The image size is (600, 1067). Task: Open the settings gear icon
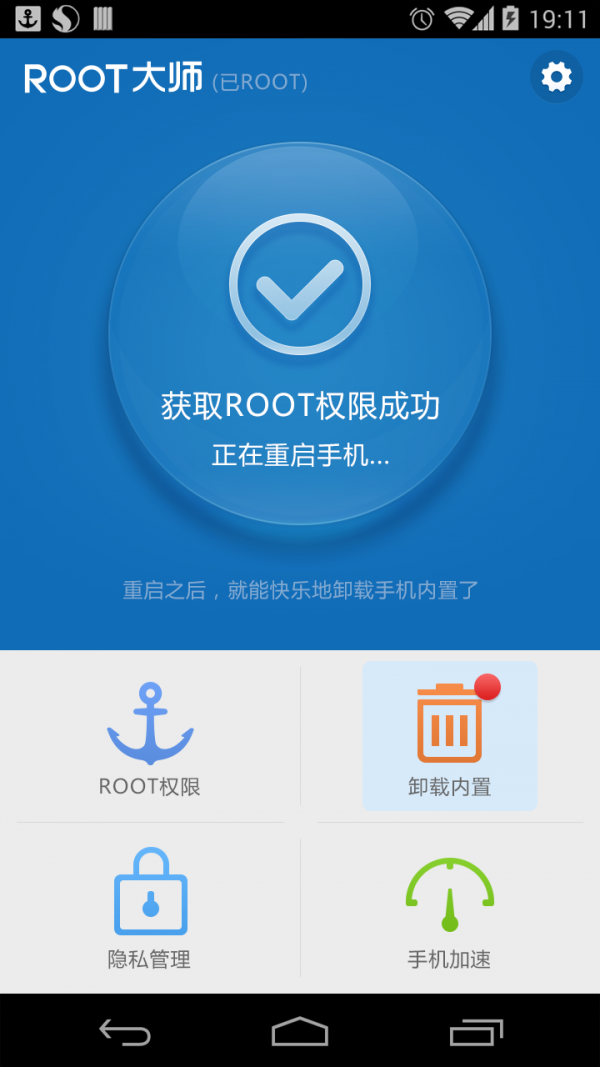click(556, 77)
